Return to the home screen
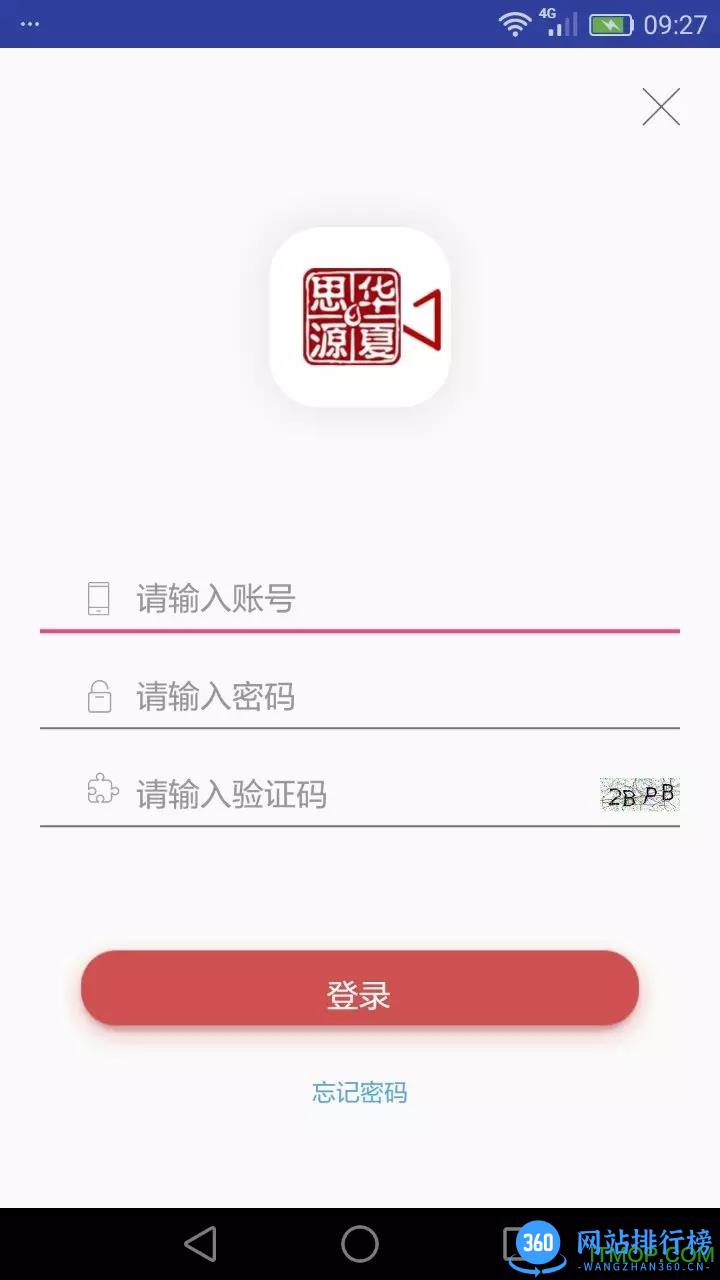The width and height of the screenshot is (720, 1280). pos(360,1244)
